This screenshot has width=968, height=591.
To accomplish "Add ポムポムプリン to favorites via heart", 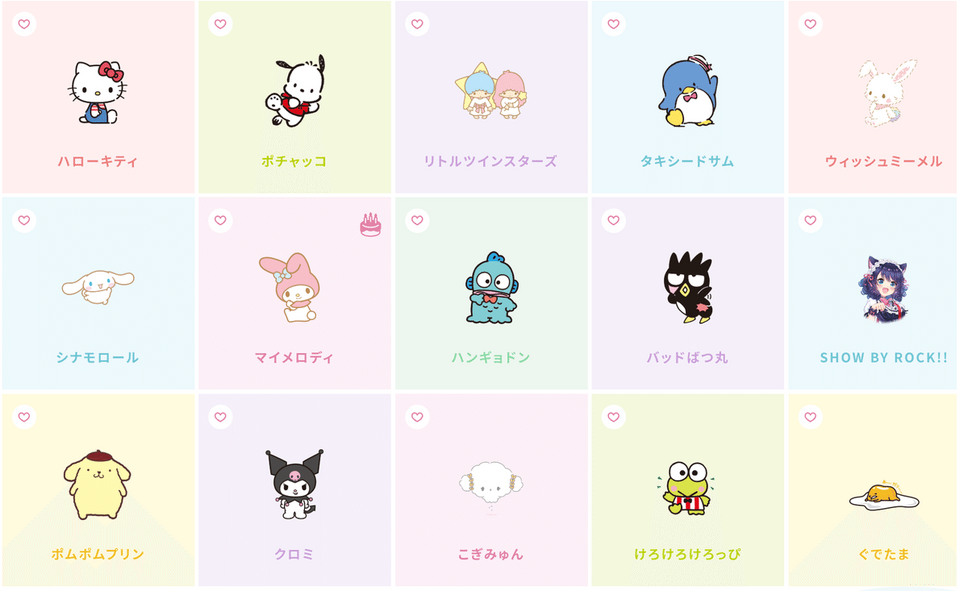I will pos(24,417).
